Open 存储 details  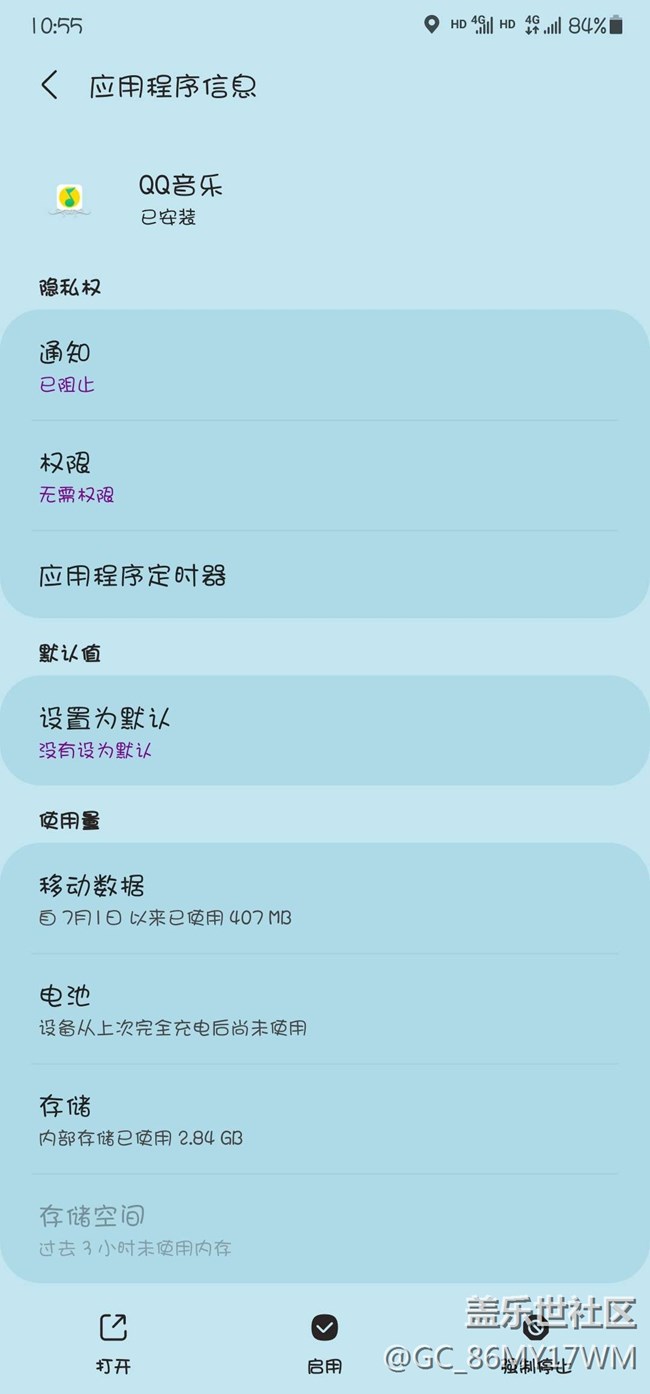[x=325, y=1119]
